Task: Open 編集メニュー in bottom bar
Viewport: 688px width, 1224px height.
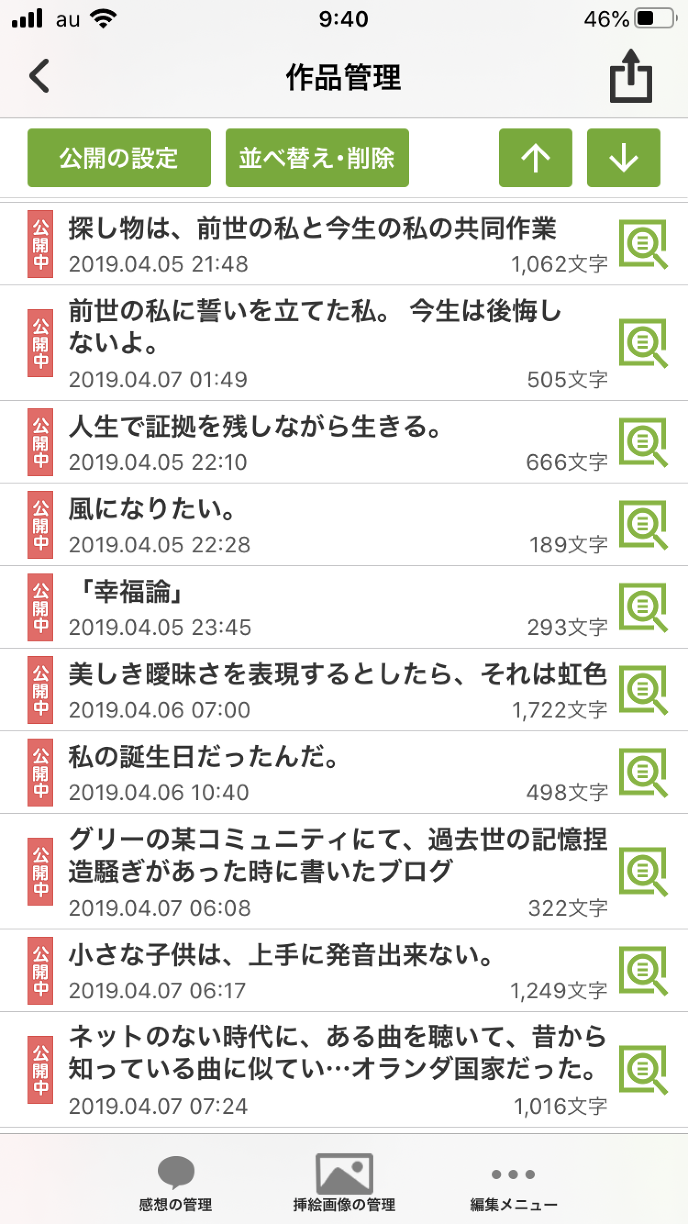Action: [513, 1185]
